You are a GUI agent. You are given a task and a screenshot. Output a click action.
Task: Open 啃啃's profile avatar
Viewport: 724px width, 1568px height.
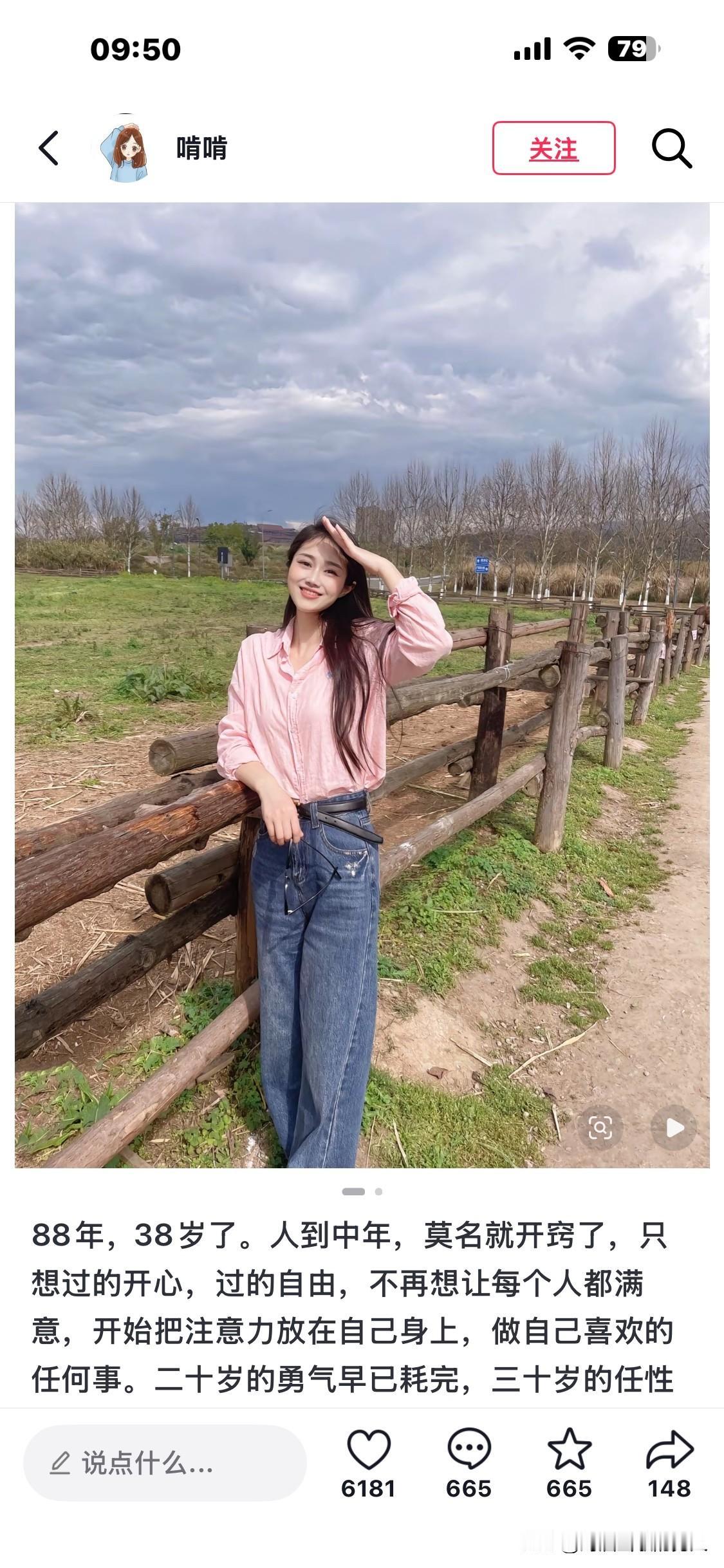point(126,149)
